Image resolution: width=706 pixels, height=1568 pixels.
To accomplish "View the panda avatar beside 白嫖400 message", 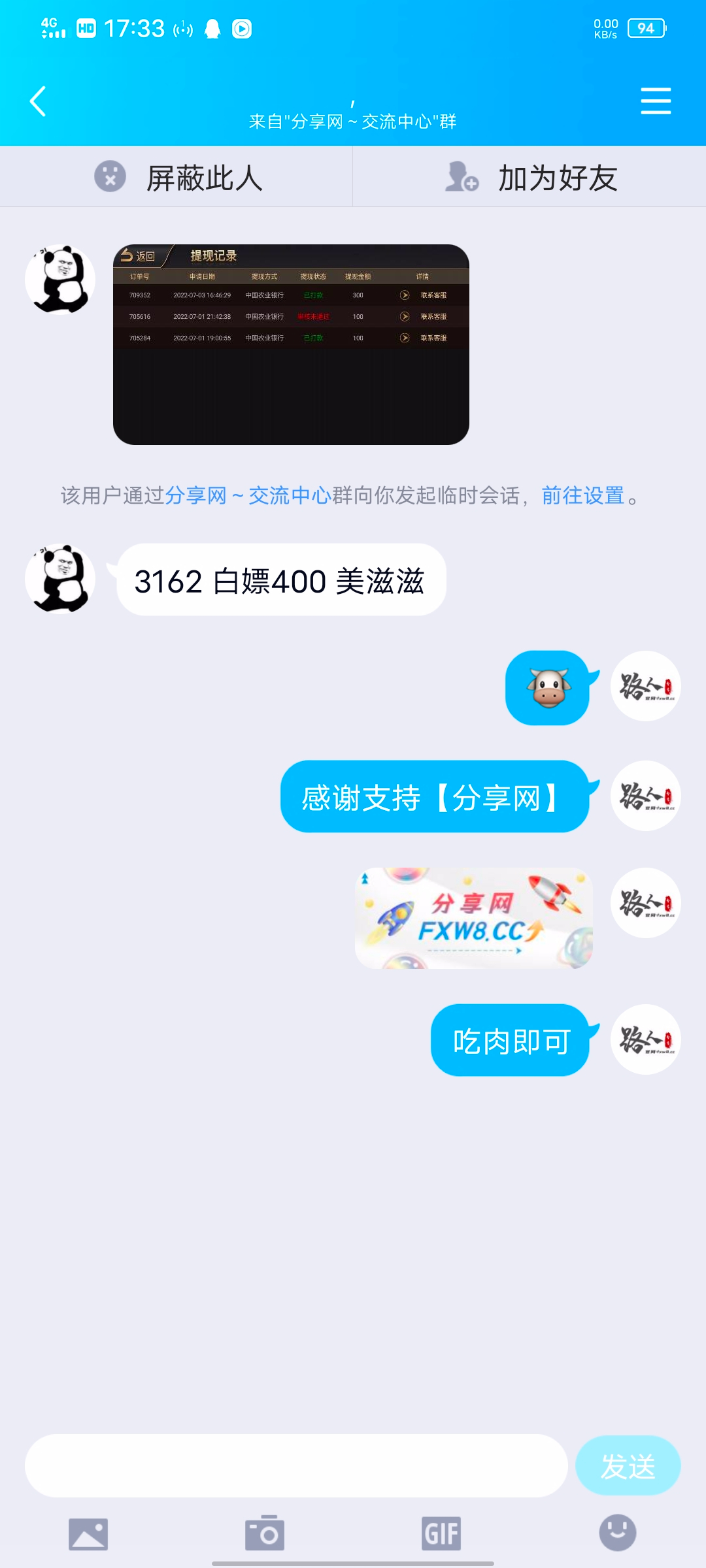I will pos(60,579).
